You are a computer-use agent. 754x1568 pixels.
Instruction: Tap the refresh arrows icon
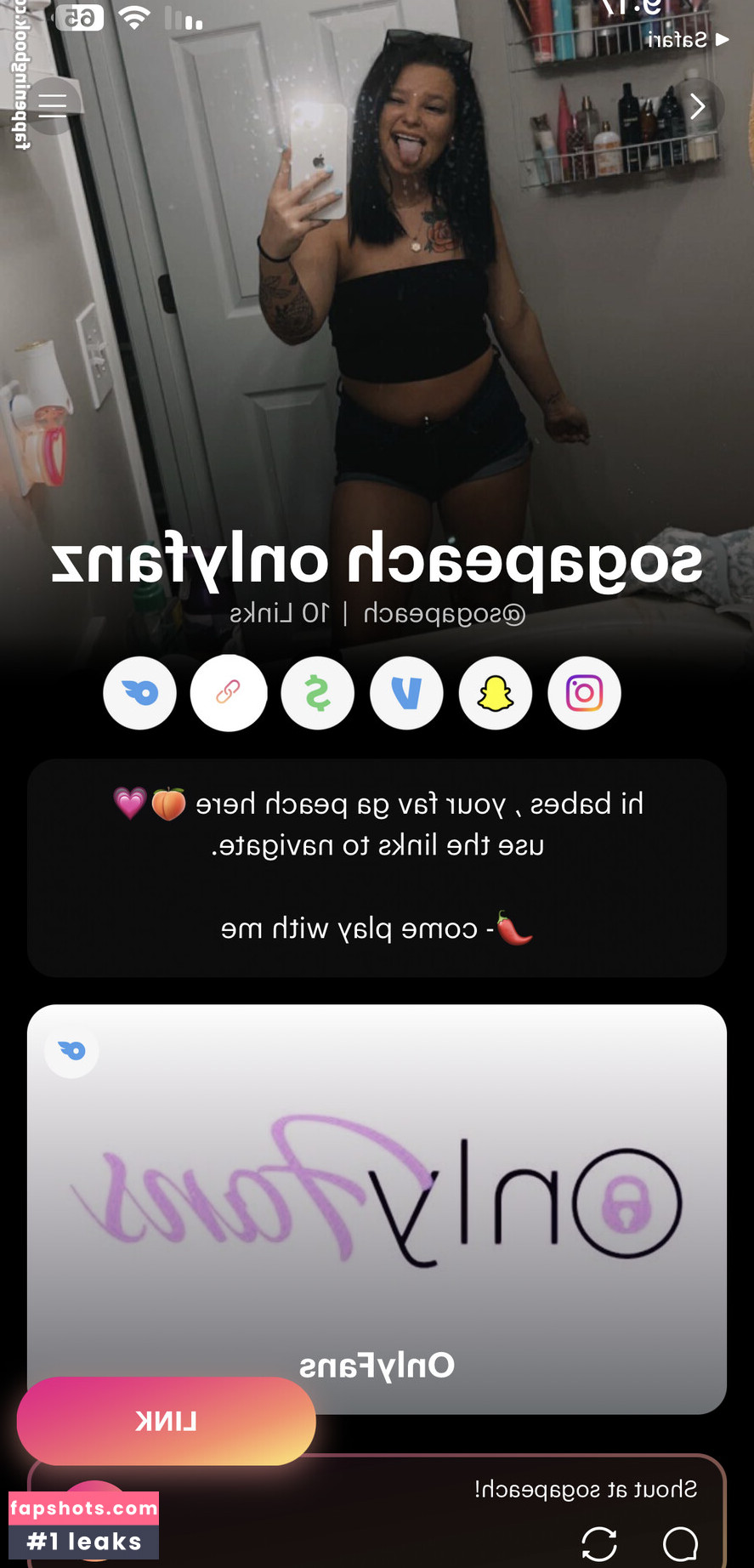point(599,1544)
